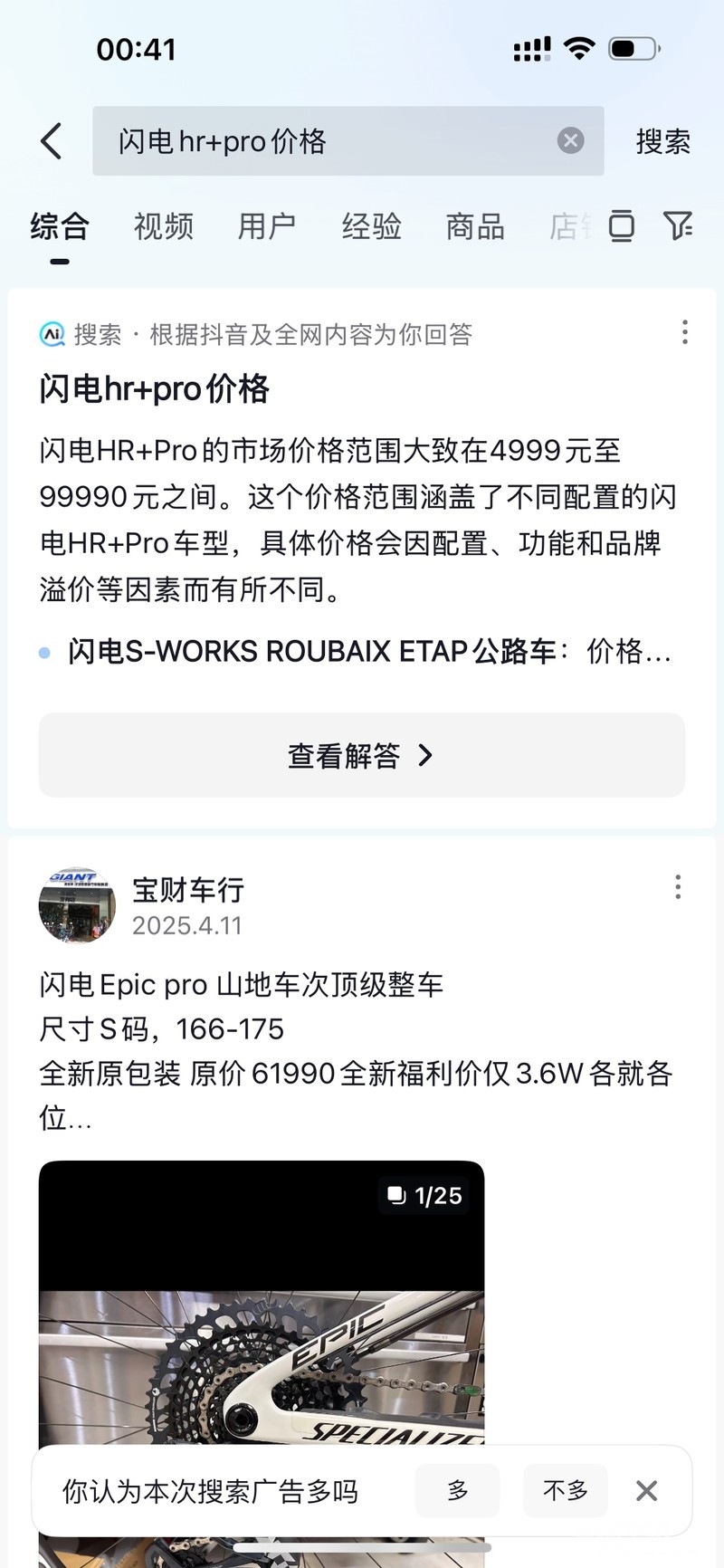Tap 查看解答 to view full answer
Screen dimensions: 724x1568
tap(362, 755)
